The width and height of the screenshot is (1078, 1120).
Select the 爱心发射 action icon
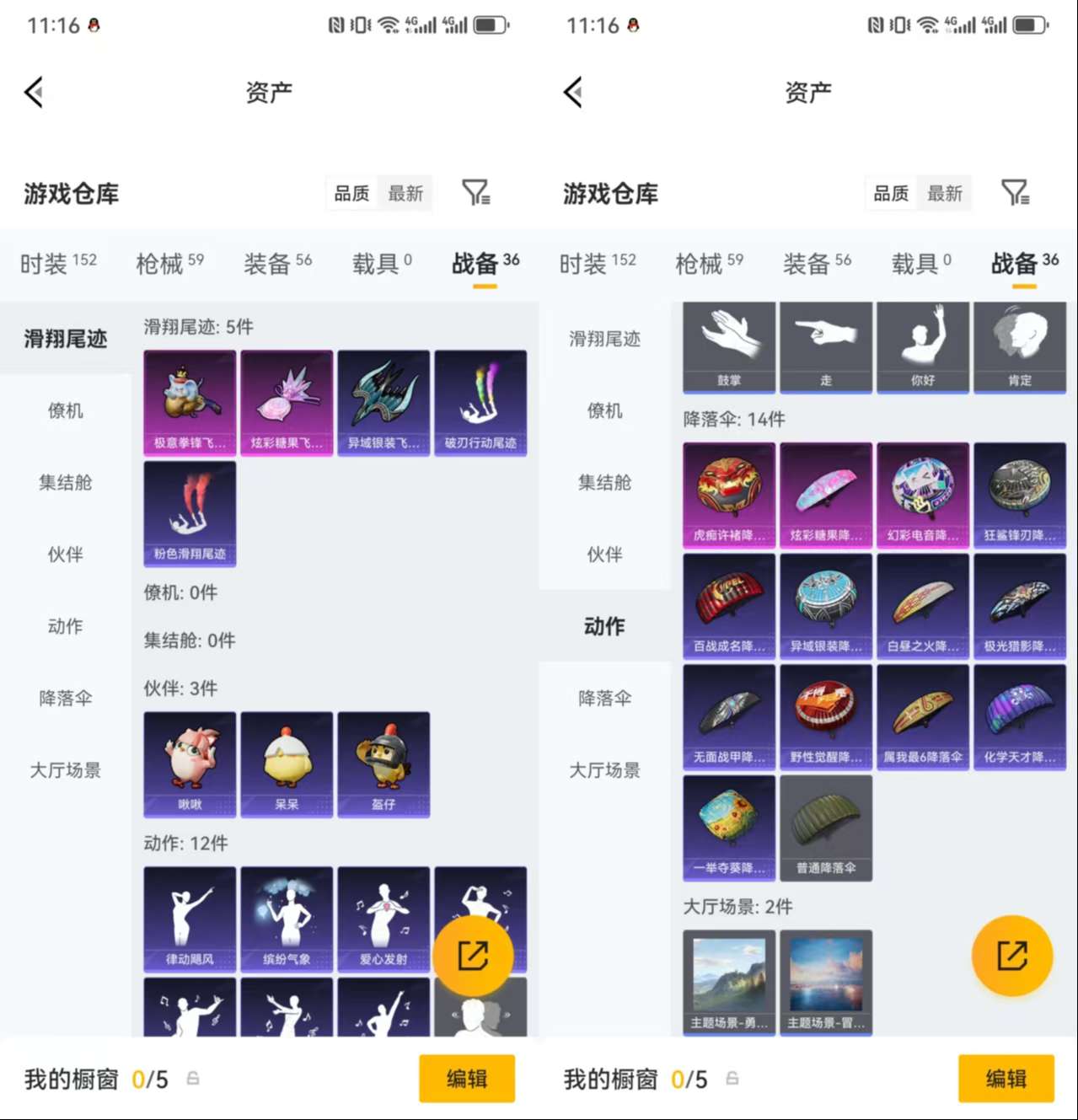(383, 919)
